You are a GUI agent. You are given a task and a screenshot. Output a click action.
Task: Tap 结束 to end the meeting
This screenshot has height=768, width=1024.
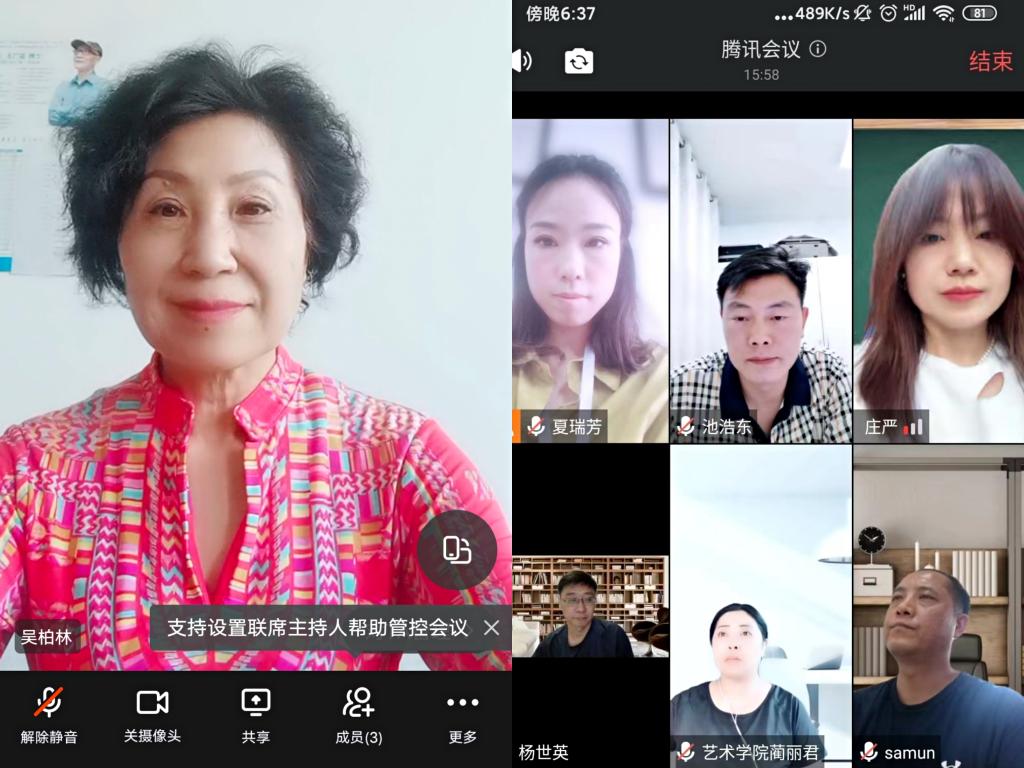tap(990, 61)
